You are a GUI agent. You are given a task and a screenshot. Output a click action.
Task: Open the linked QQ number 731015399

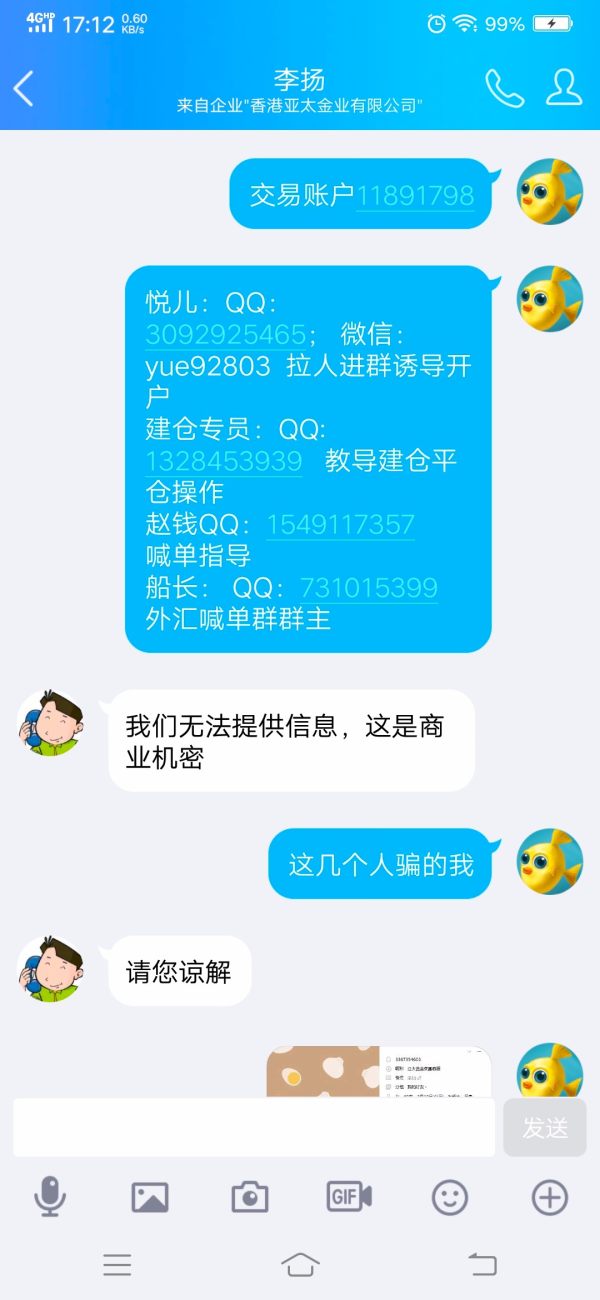coord(369,587)
